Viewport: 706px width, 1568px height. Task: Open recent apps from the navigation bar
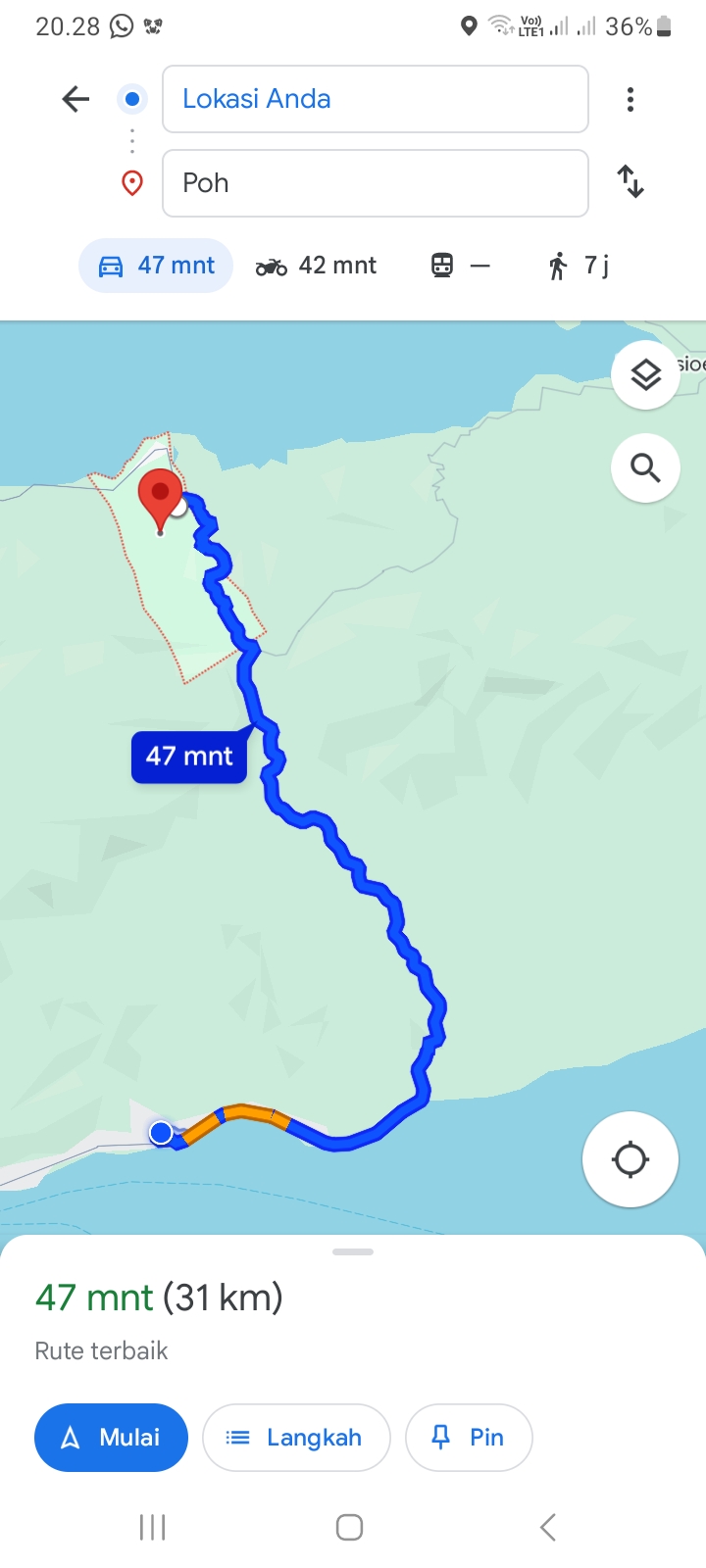click(x=153, y=1527)
